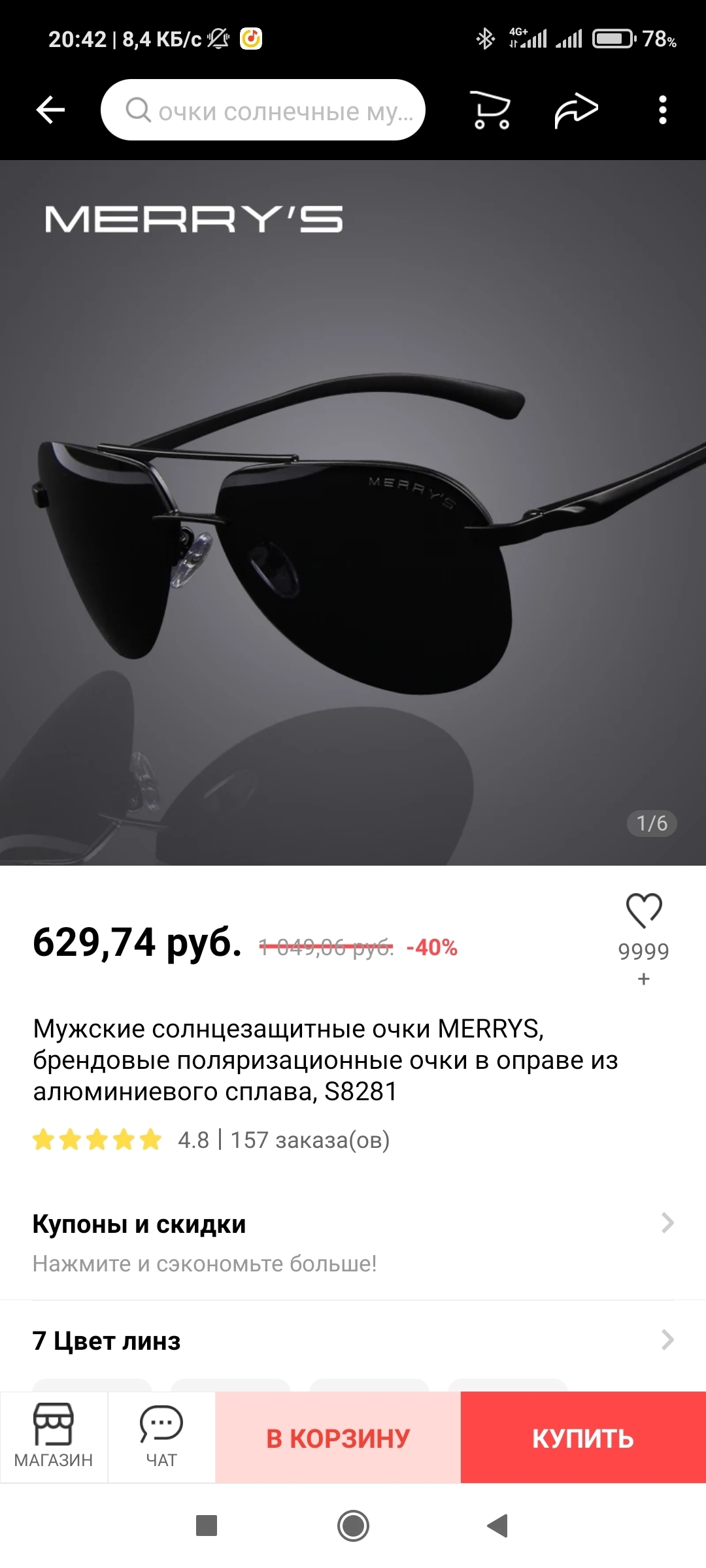
Task: Tap the search field for sunglasses
Action: 263,110
